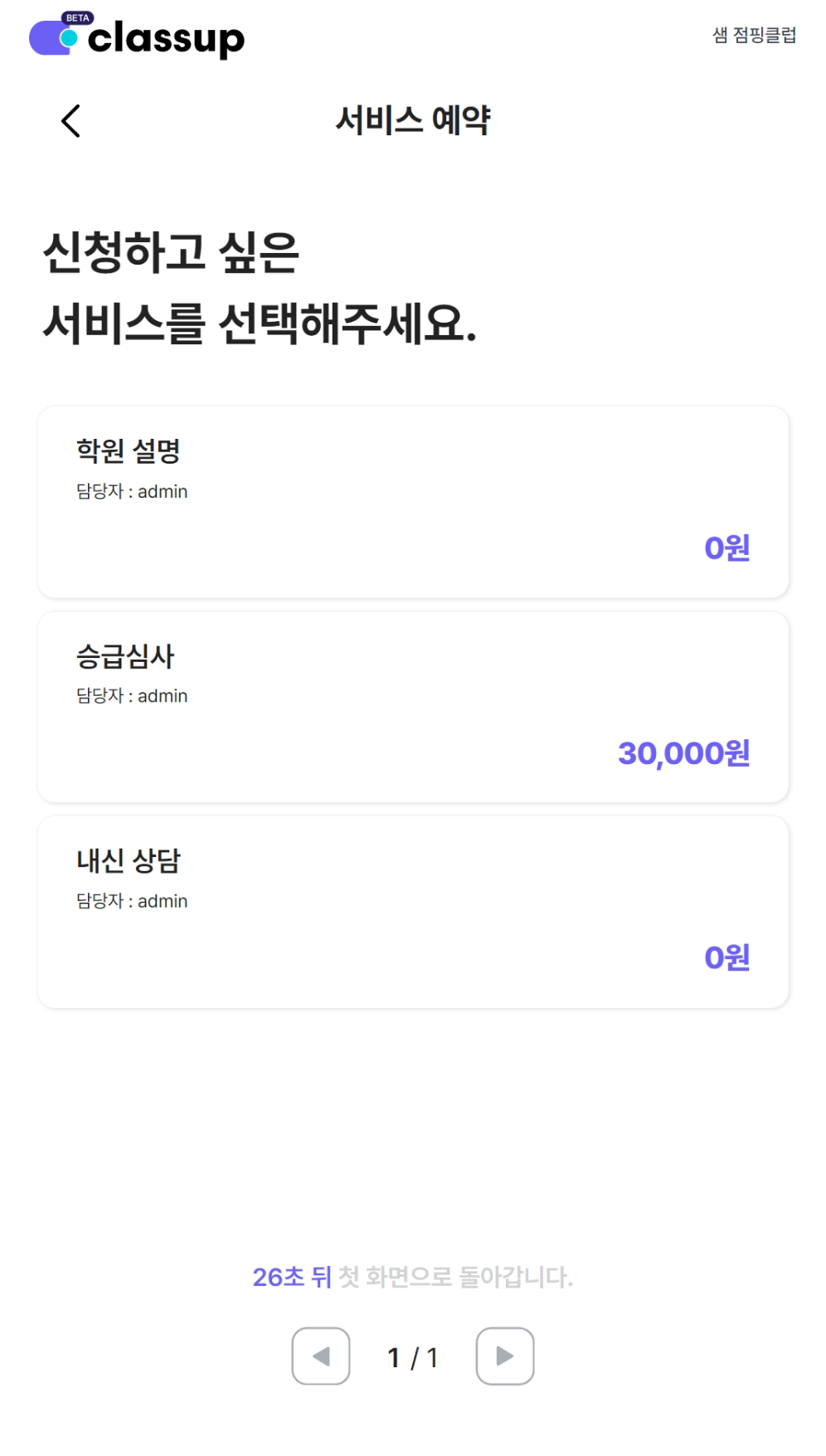Go back from the 서비스 예약 screen
Screen dimensions: 826x1456
point(71,121)
